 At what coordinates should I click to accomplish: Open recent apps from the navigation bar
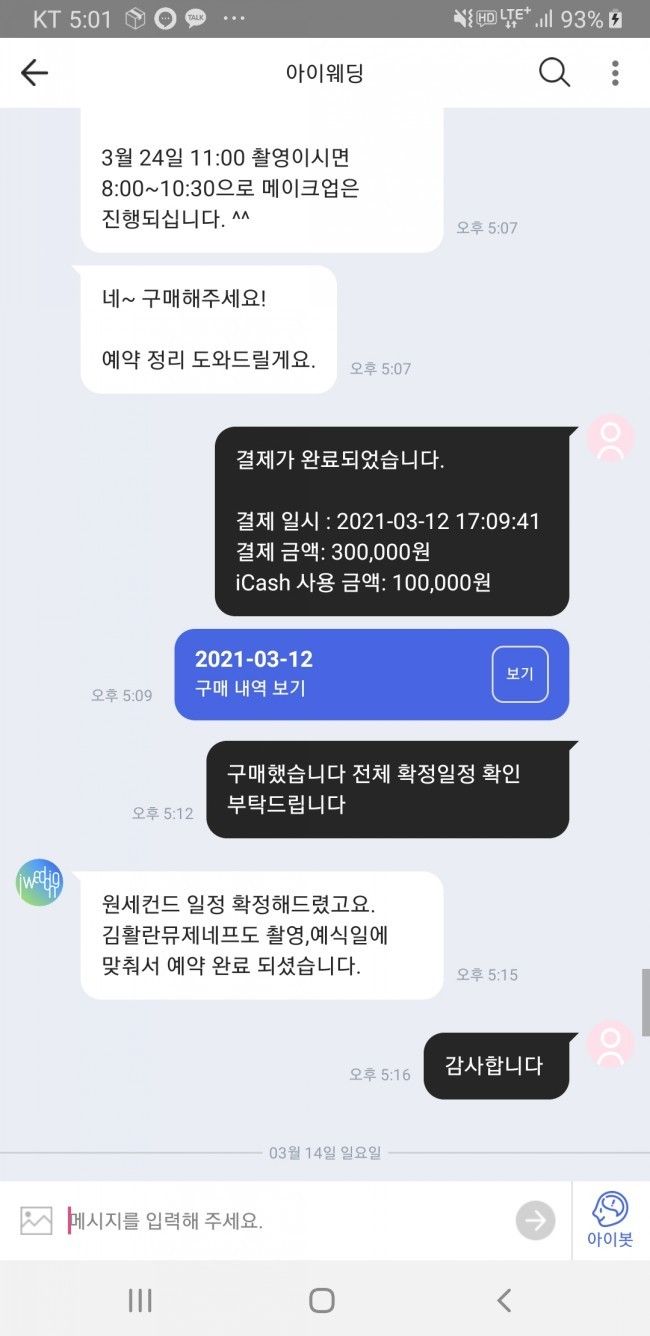140,1300
